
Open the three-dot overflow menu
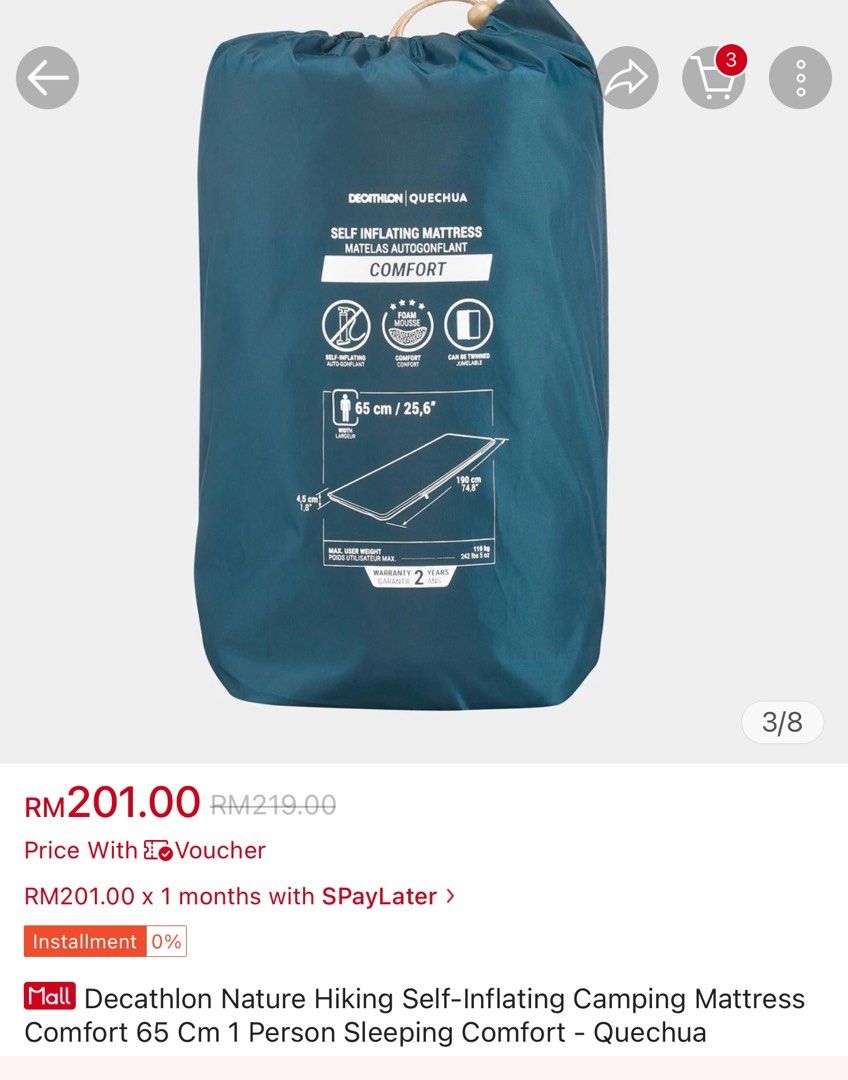pos(800,78)
